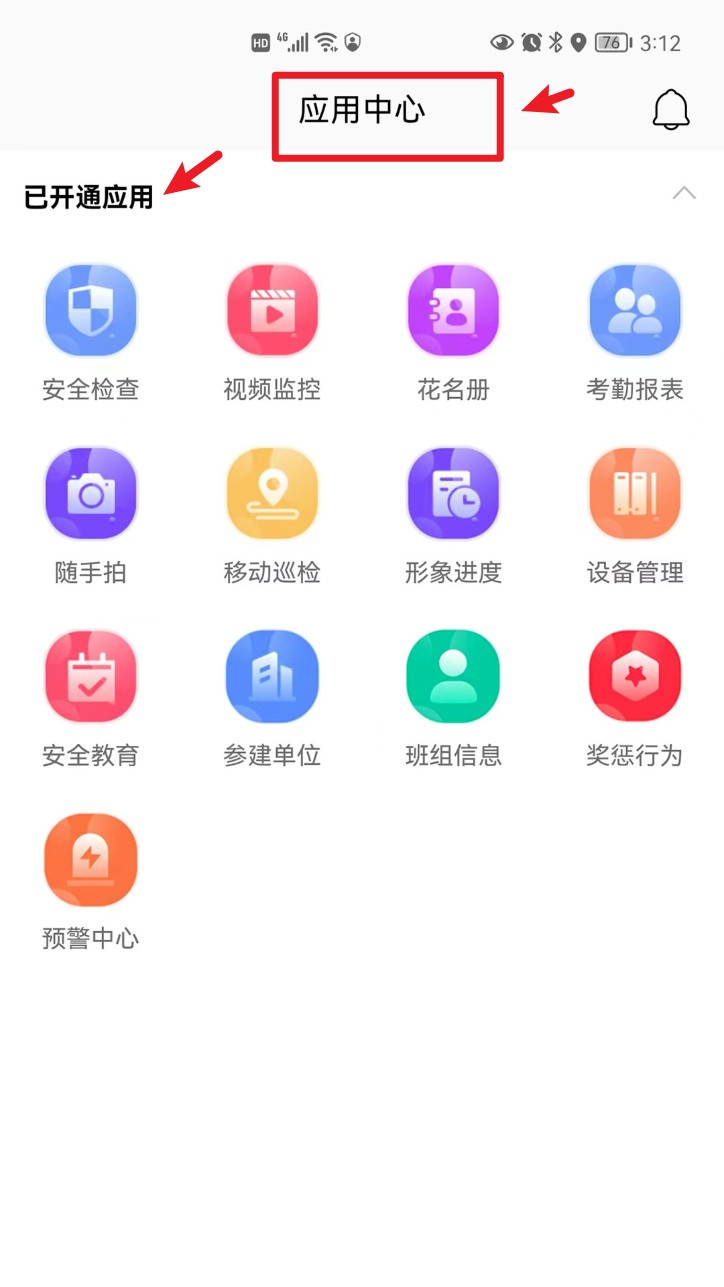Open 形象进度 progress tracker
Viewport: 724px width, 1287px height.
[x=453, y=494]
